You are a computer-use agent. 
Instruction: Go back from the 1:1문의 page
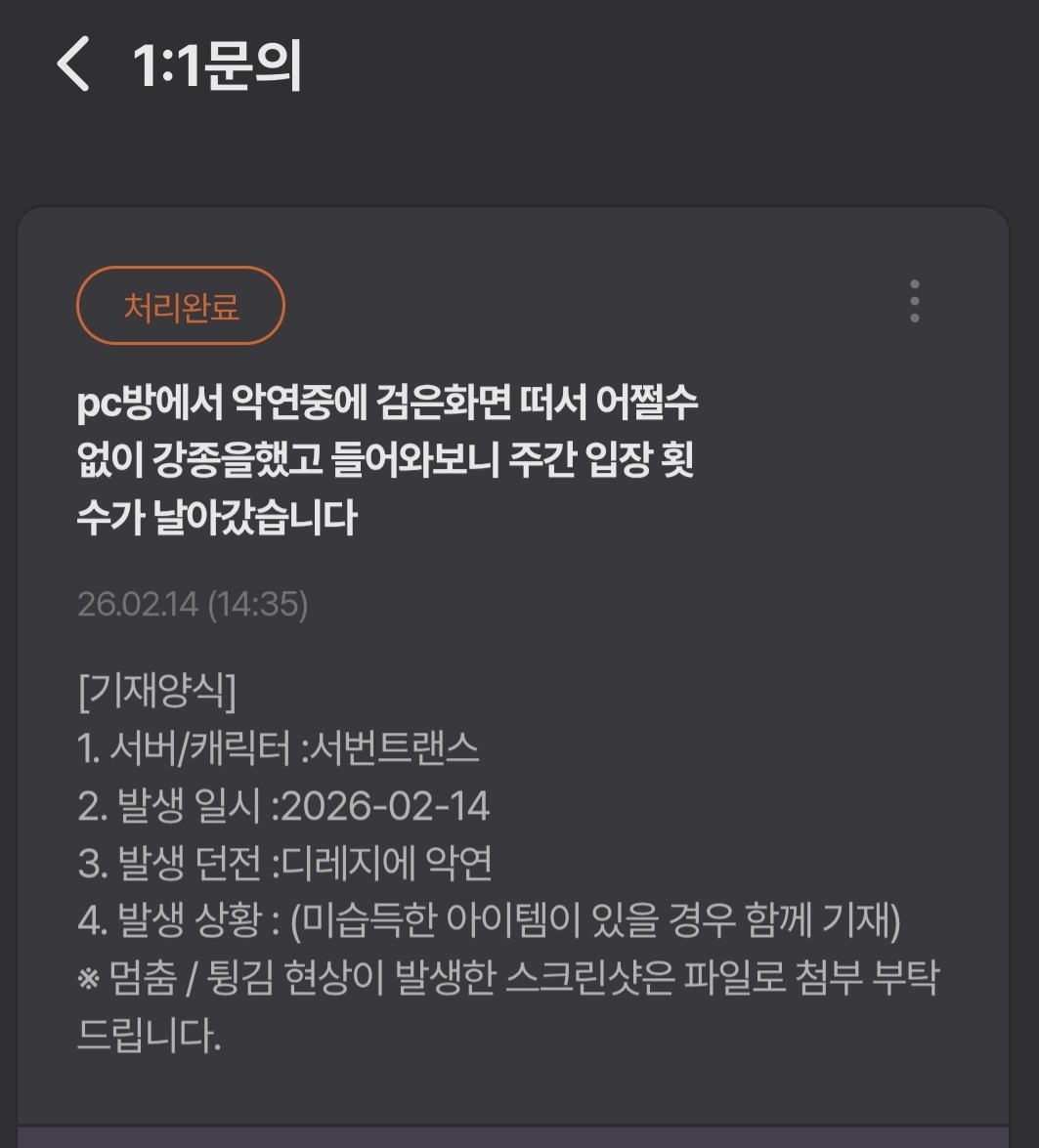pyautogui.click(x=73, y=64)
